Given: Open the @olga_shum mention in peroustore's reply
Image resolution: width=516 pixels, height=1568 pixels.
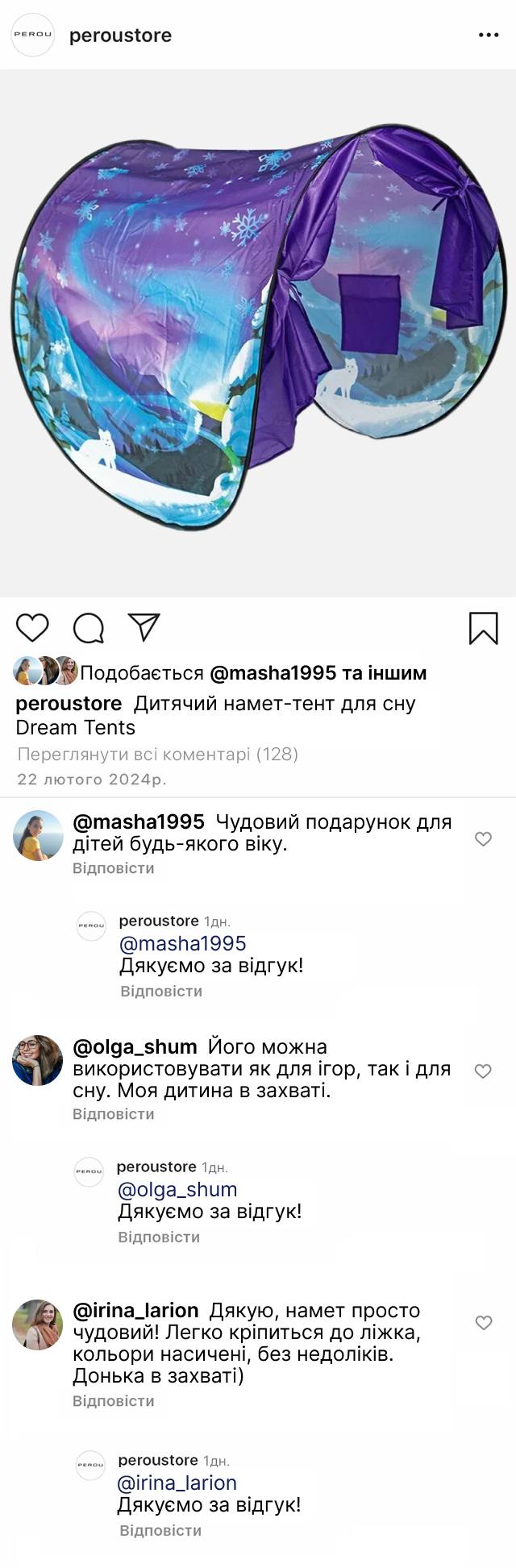Looking at the screenshot, I should pos(177,1189).
